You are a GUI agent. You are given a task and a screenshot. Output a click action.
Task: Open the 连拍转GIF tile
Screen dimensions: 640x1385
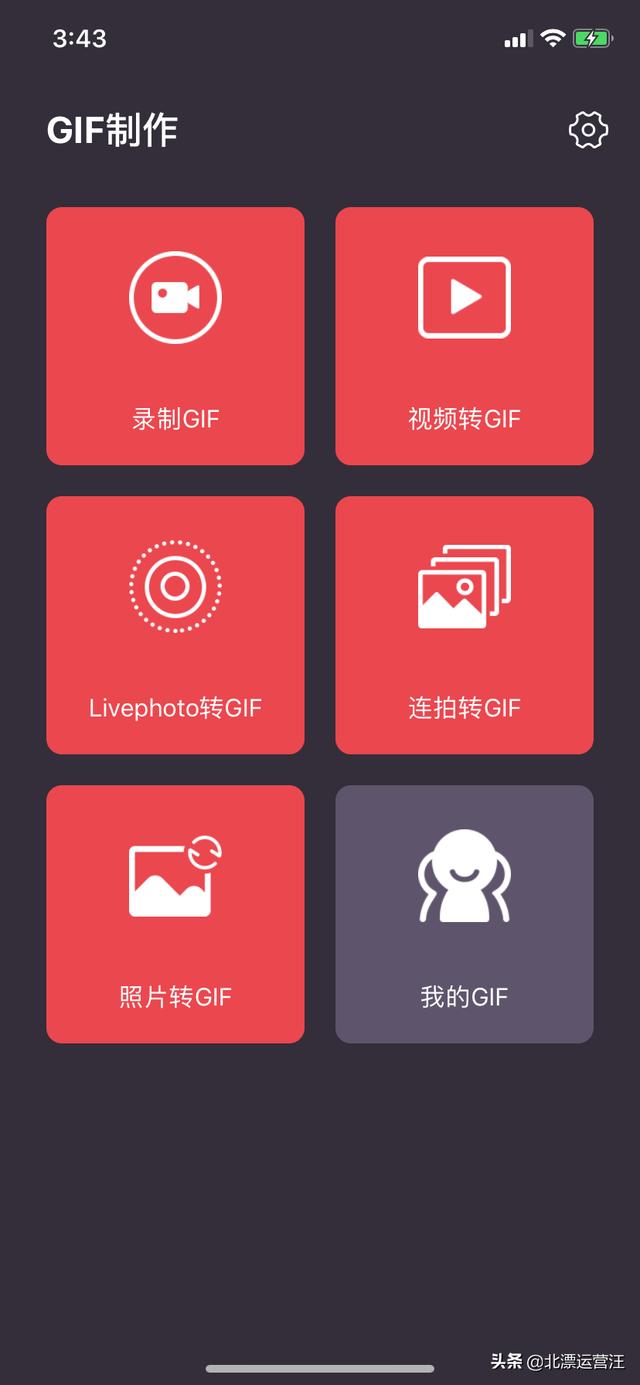(464, 625)
